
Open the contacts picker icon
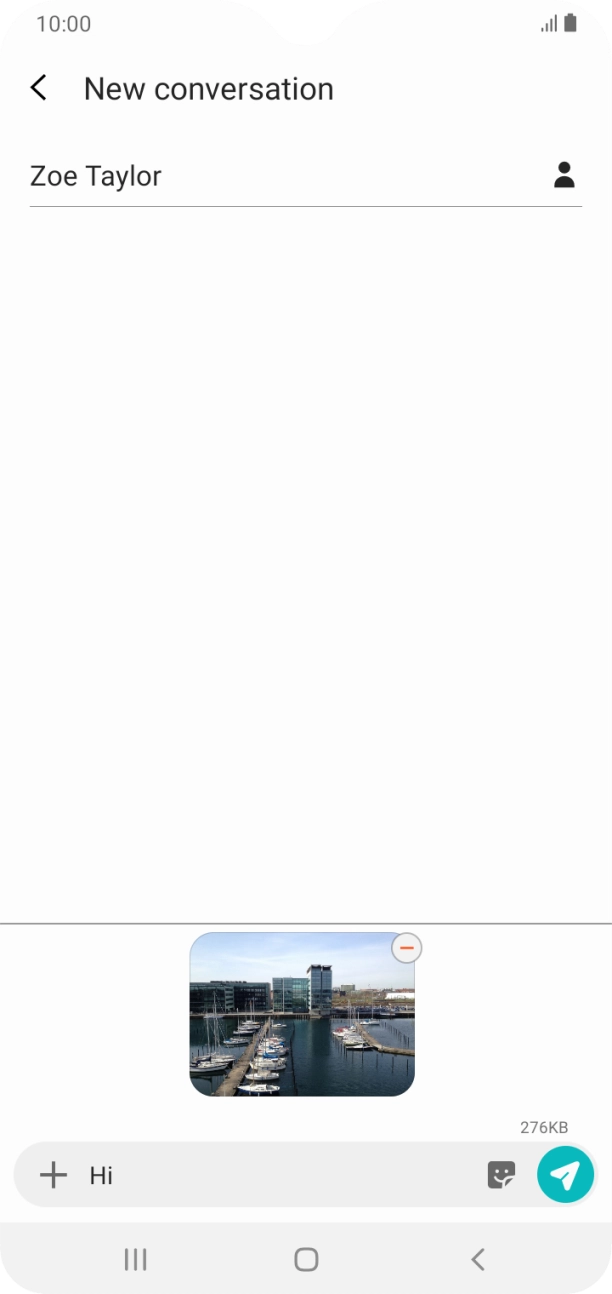564,176
